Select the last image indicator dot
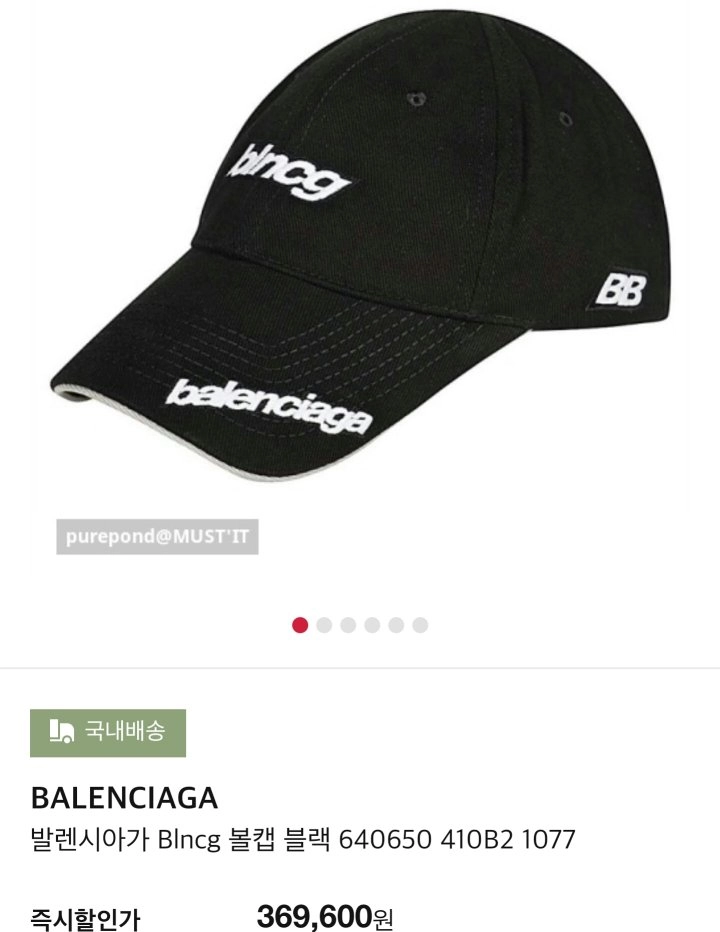Viewport: 720px width, 932px height. coord(420,625)
